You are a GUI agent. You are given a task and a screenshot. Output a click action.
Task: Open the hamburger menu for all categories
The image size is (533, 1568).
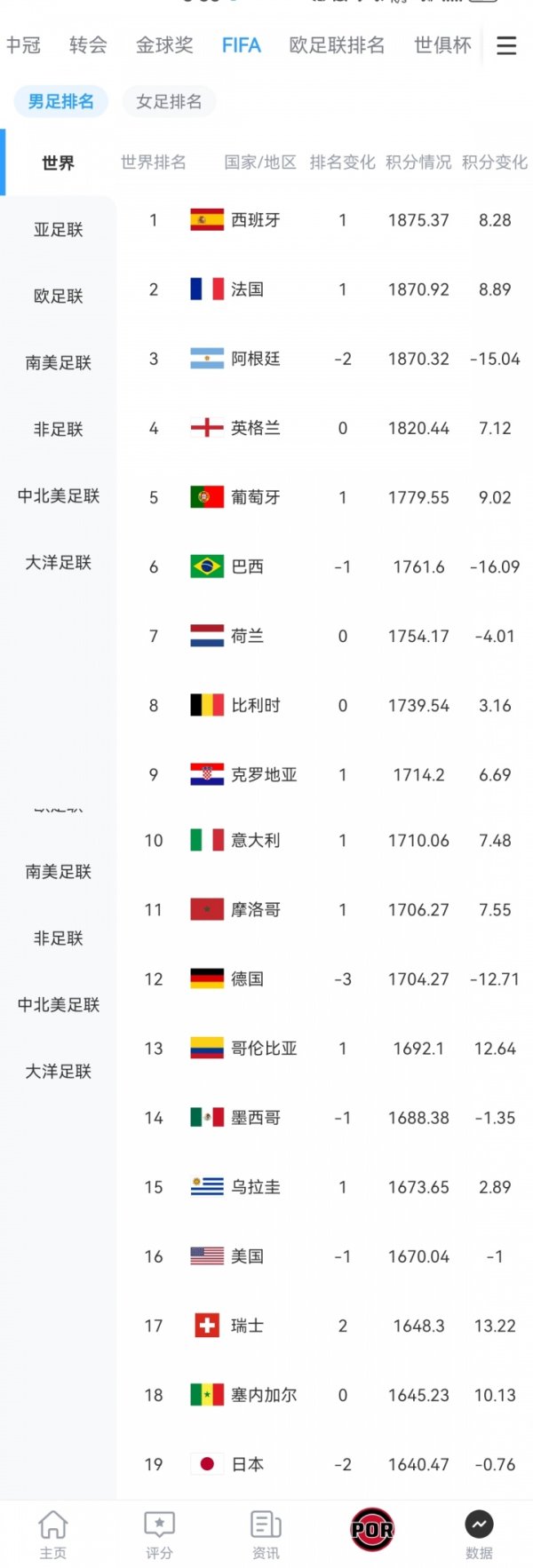click(506, 46)
